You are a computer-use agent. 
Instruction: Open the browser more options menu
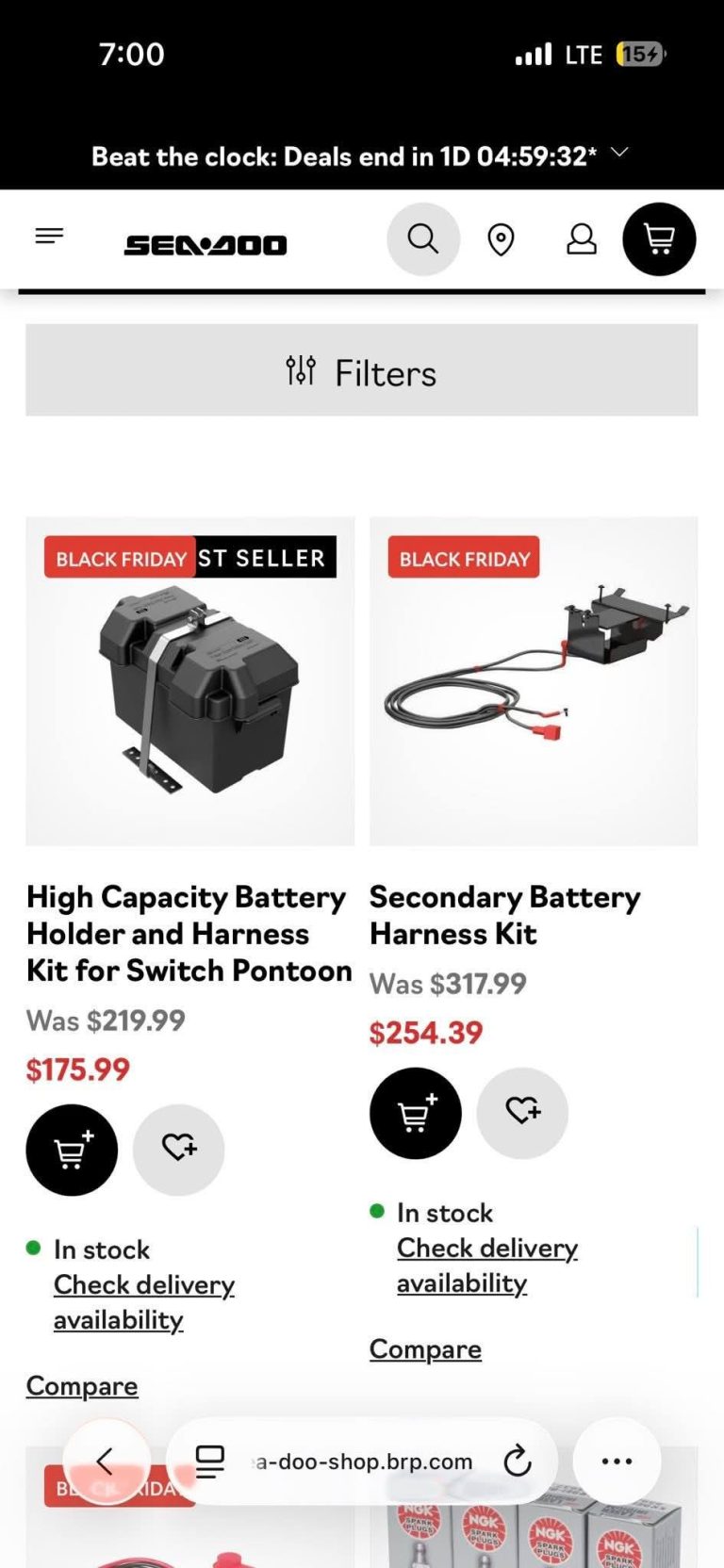click(617, 1462)
